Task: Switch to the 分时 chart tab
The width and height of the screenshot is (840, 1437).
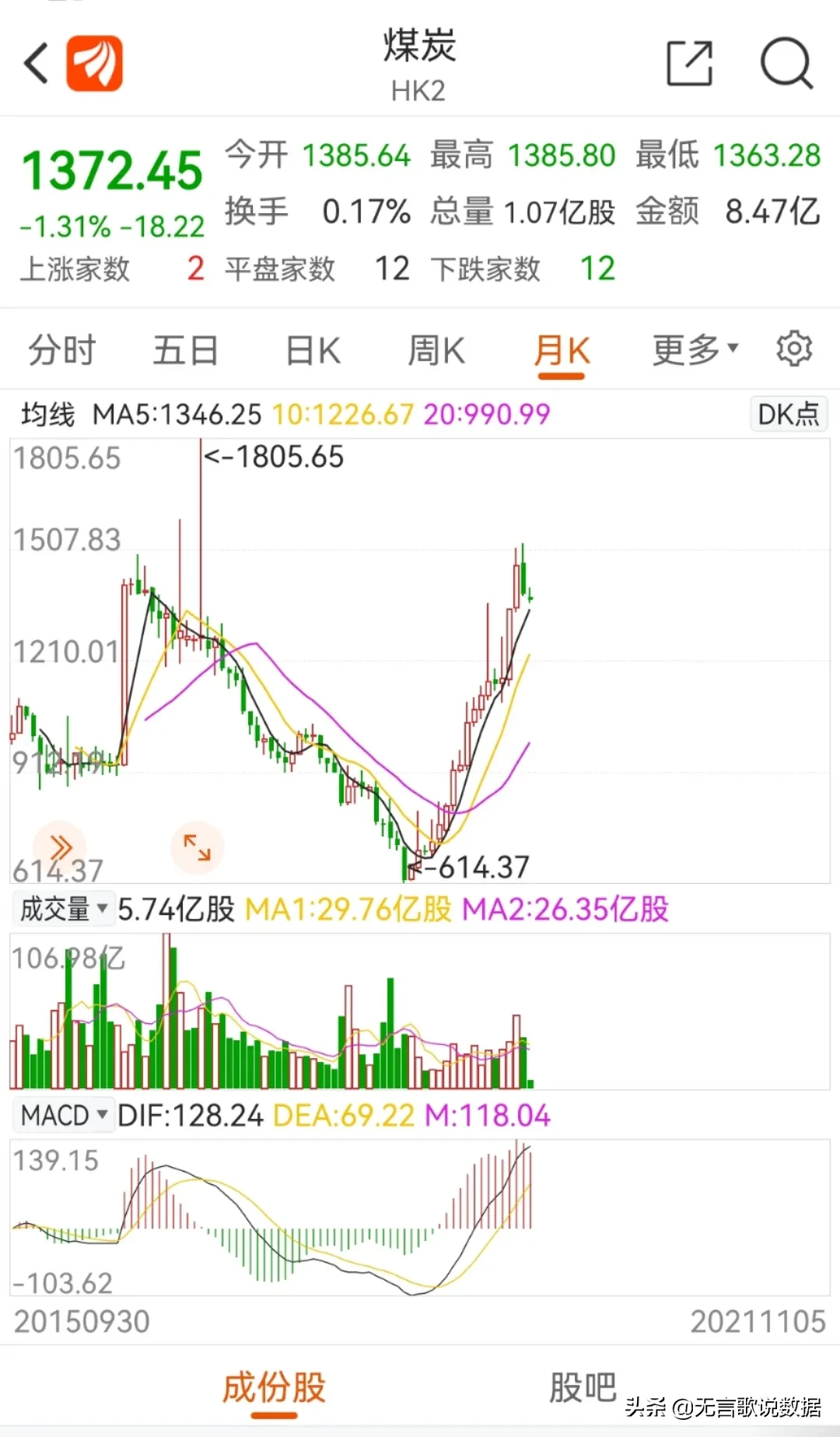Action: [x=61, y=350]
